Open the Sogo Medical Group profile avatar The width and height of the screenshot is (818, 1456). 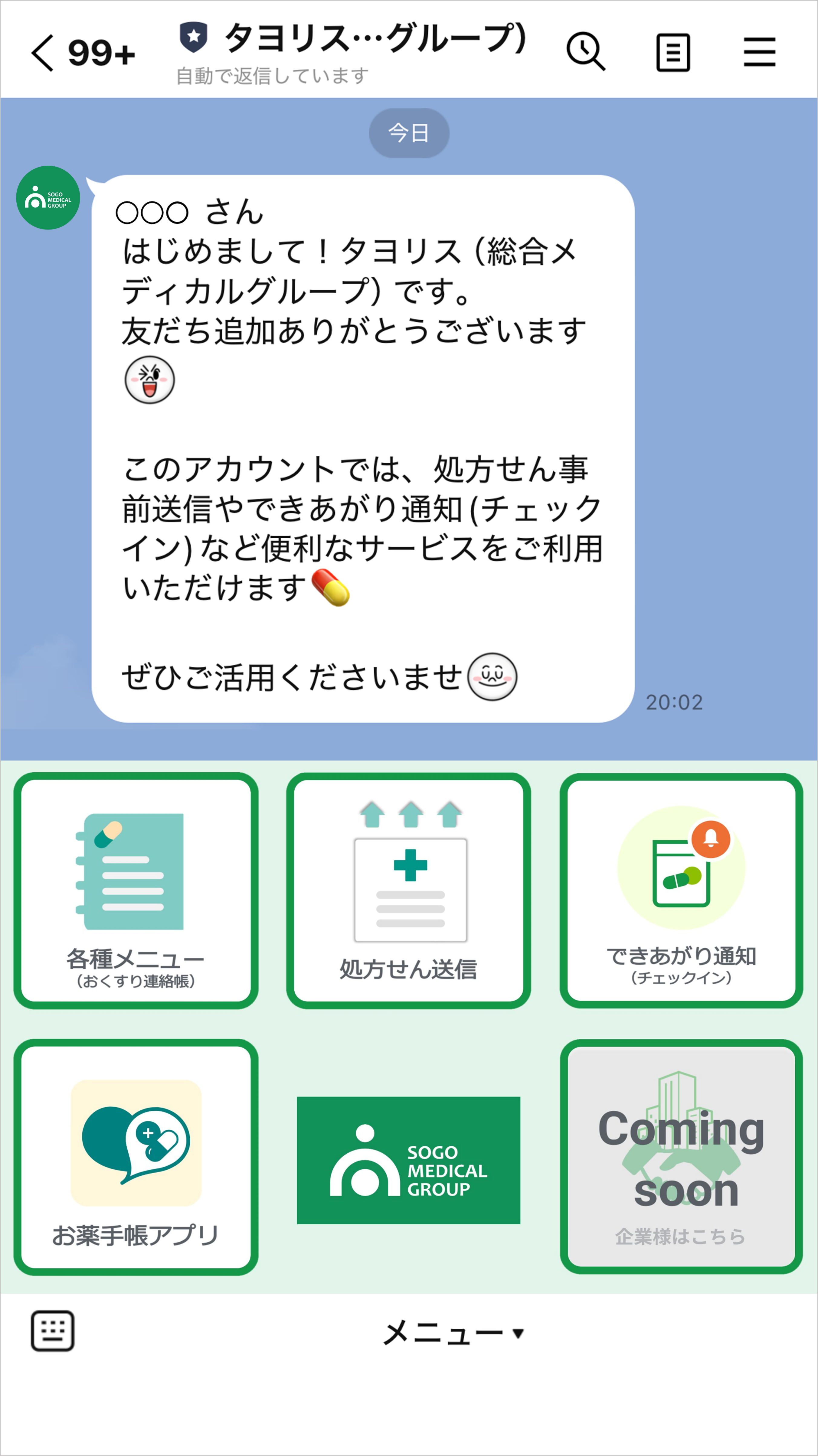pos(48,198)
